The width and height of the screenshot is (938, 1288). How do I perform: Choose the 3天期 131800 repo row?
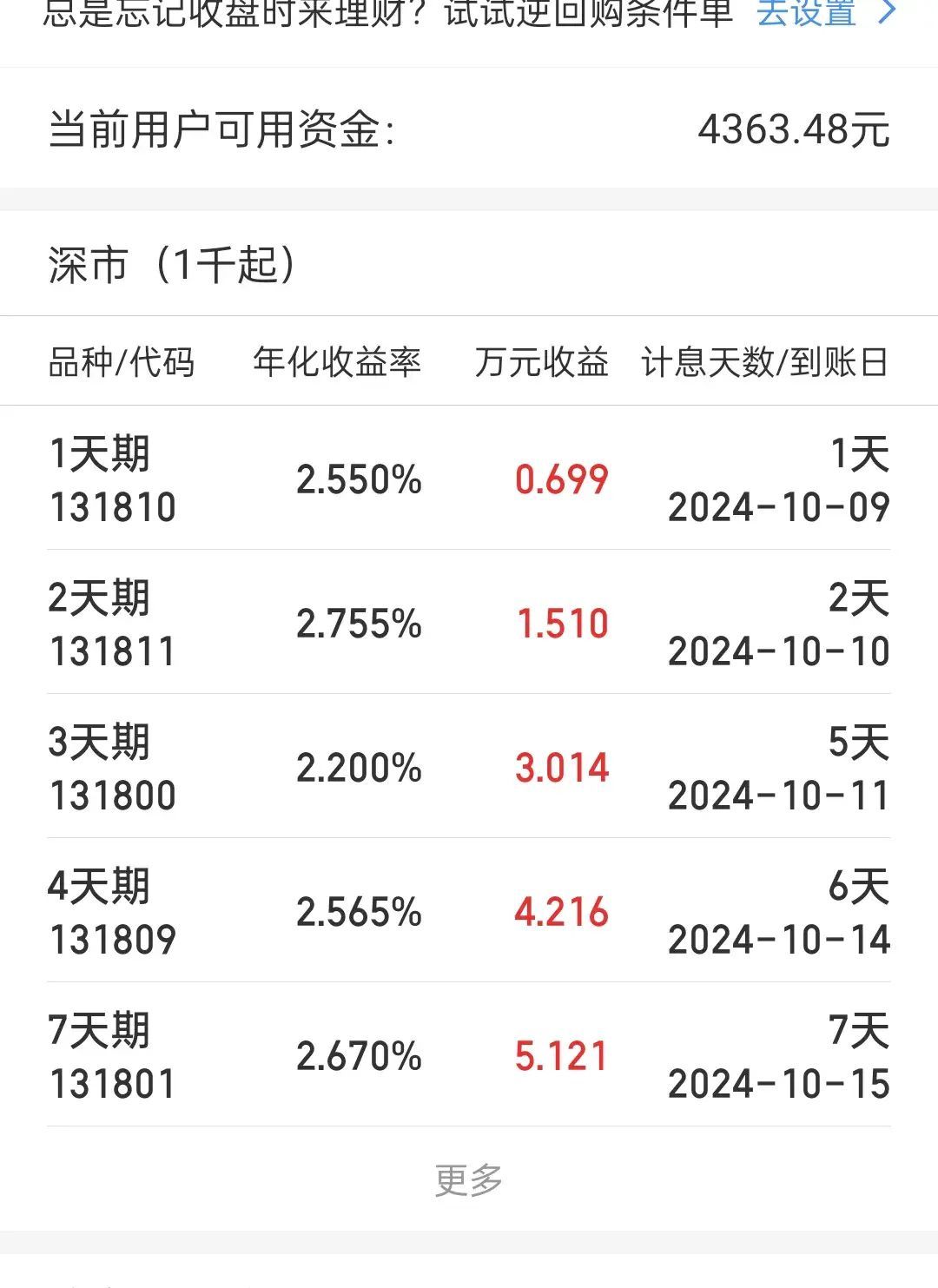(469, 767)
